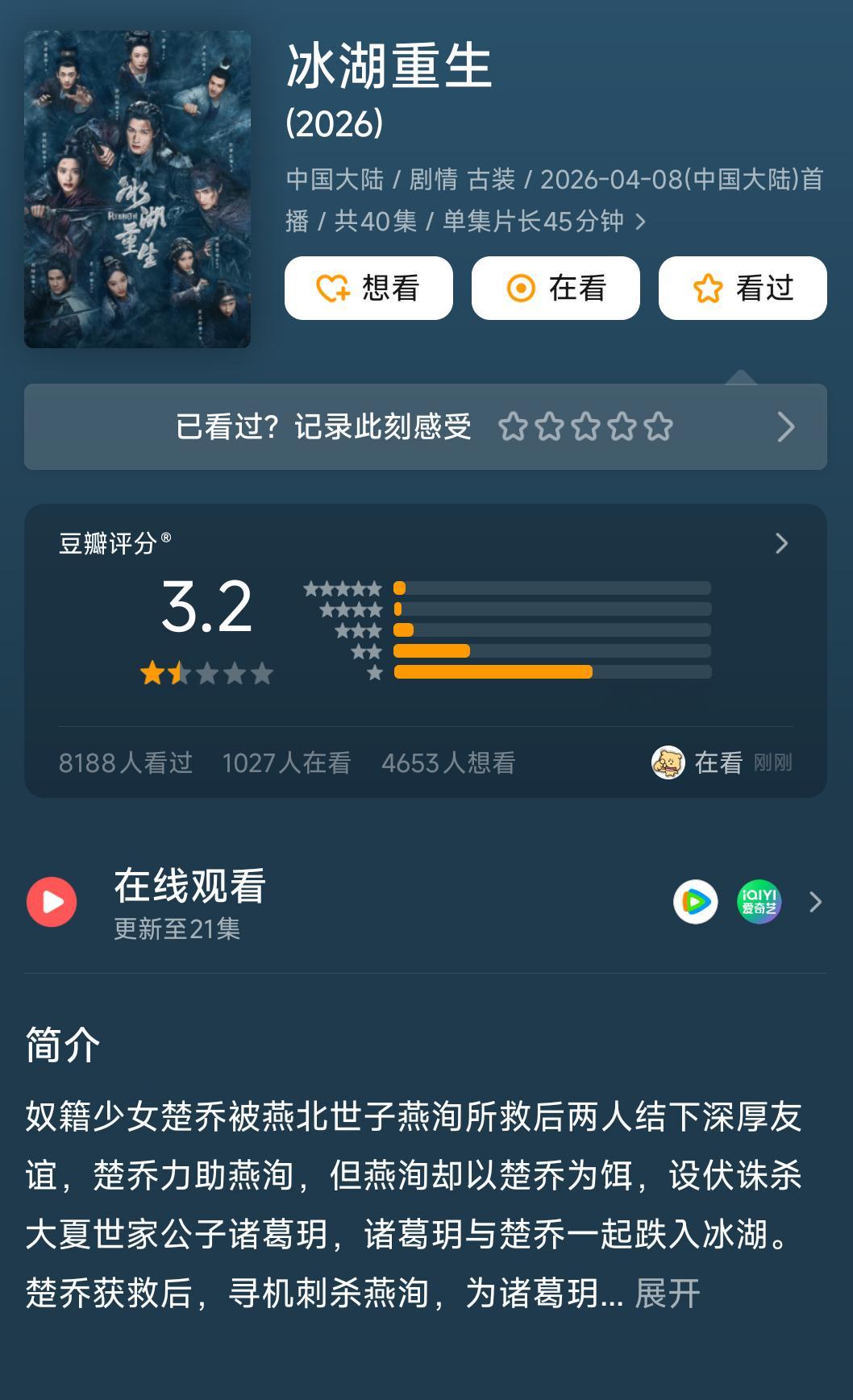
Task: Click the heart icon inside the 想看 button
Action: pyautogui.click(x=335, y=288)
